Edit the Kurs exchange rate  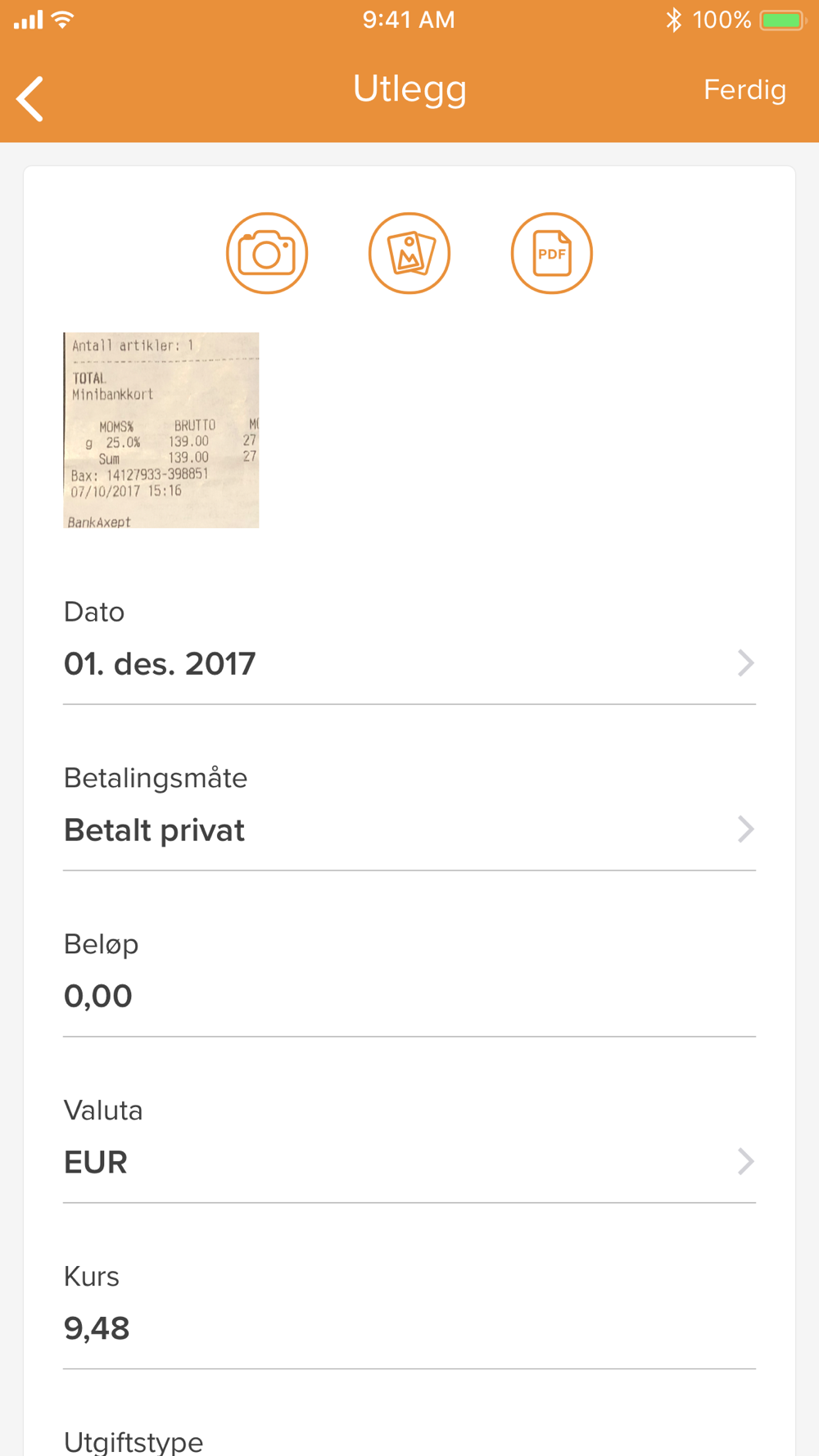408,1328
